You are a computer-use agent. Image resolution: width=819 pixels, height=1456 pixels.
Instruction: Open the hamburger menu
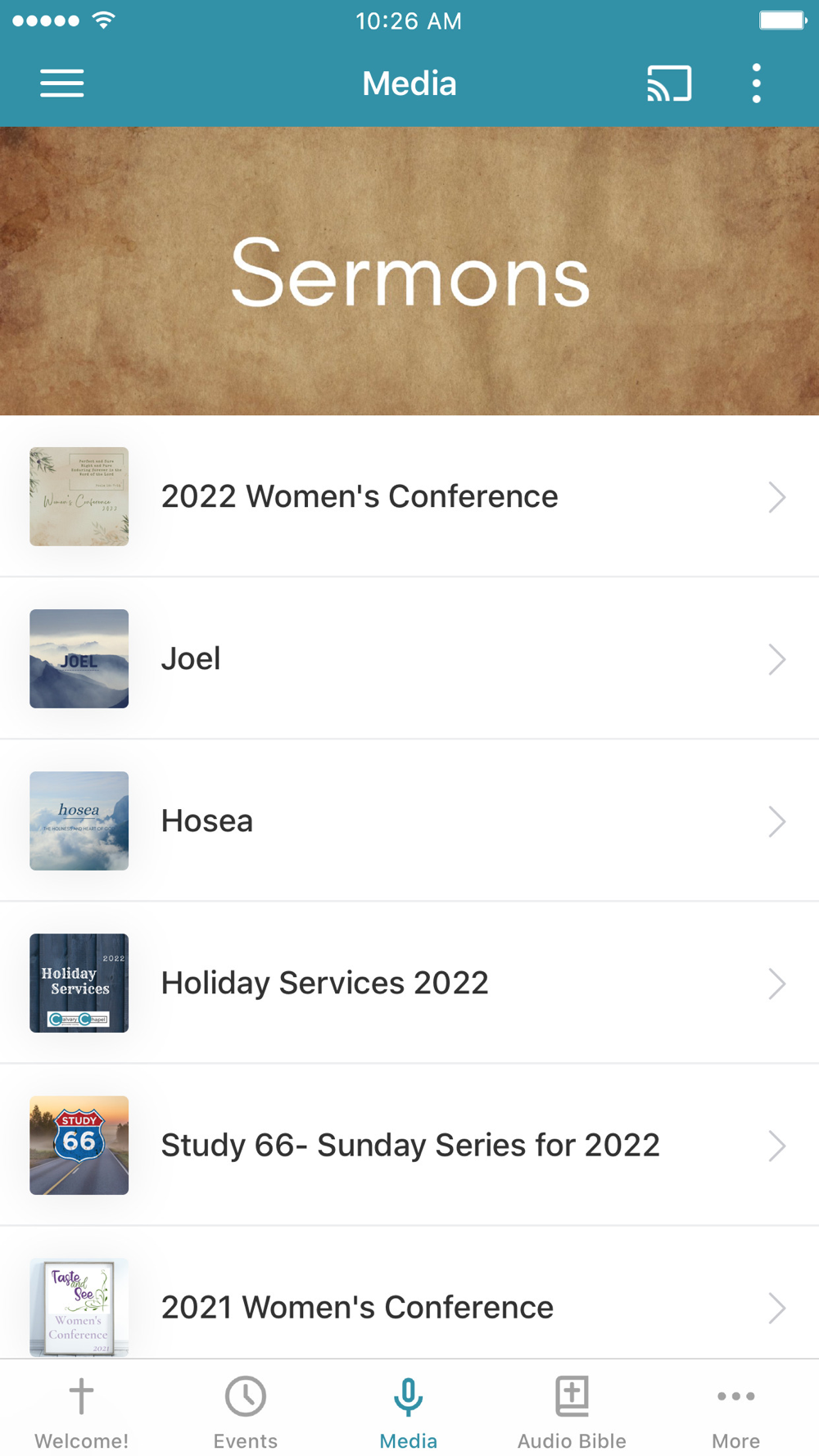[x=62, y=84]
